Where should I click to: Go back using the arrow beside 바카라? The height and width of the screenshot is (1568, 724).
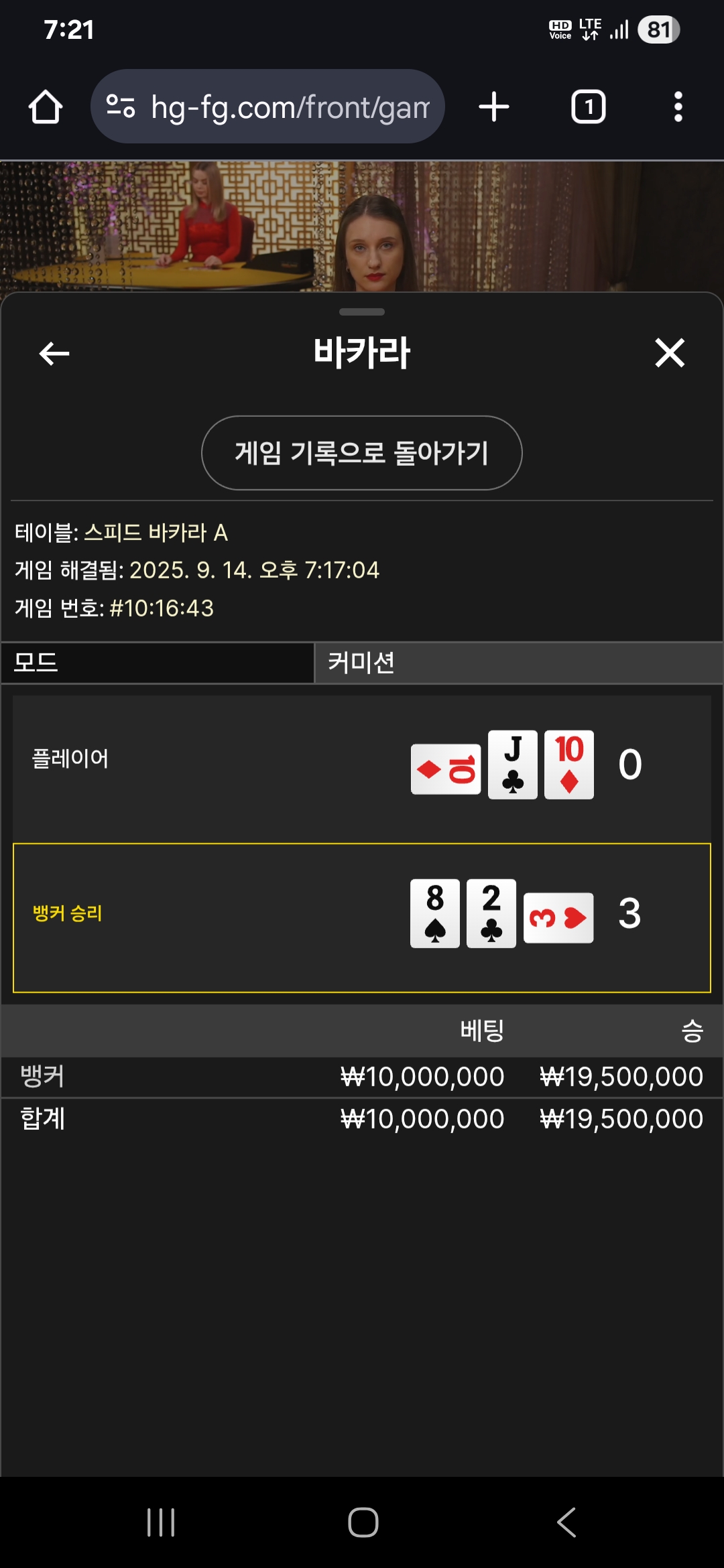(x=54, y=353)
